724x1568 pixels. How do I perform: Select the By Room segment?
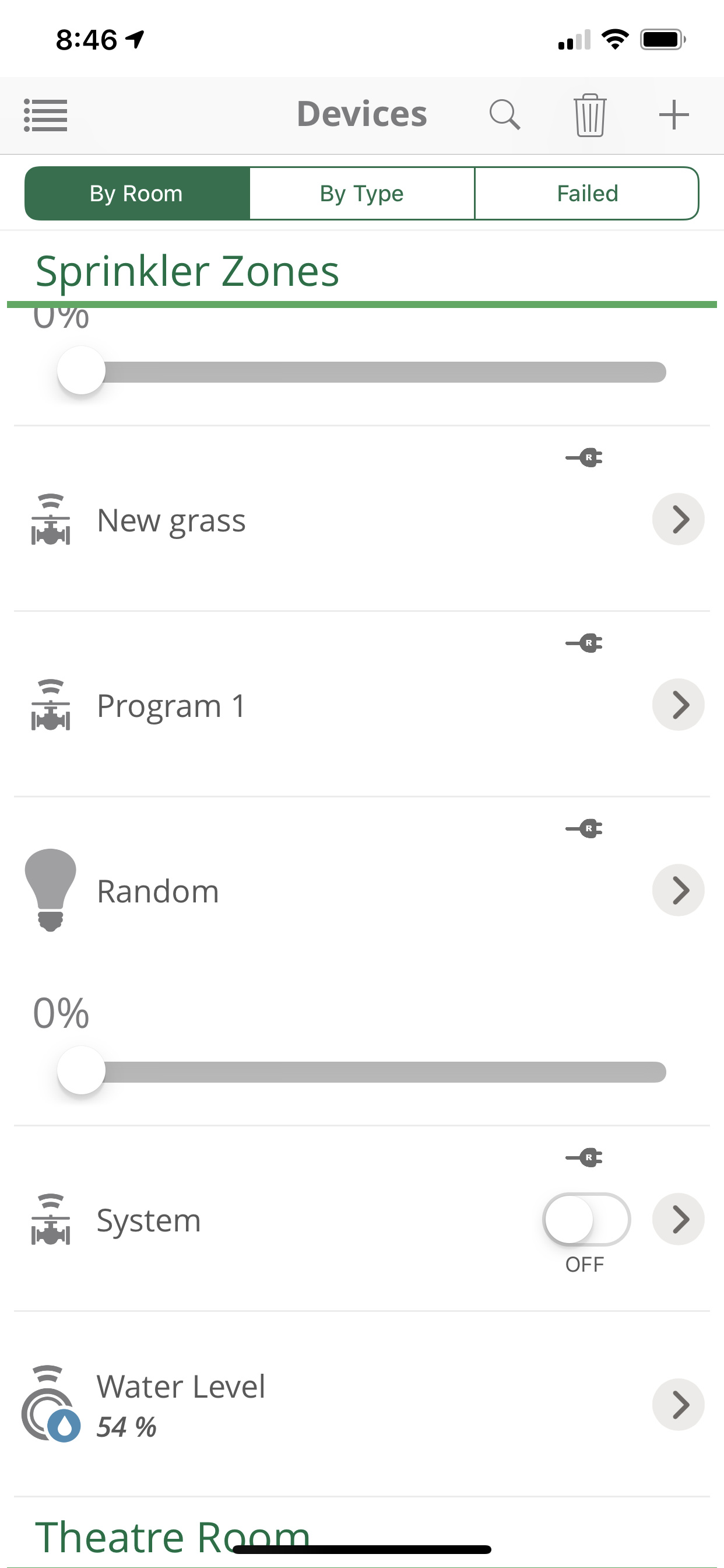(x=138, y=193)
